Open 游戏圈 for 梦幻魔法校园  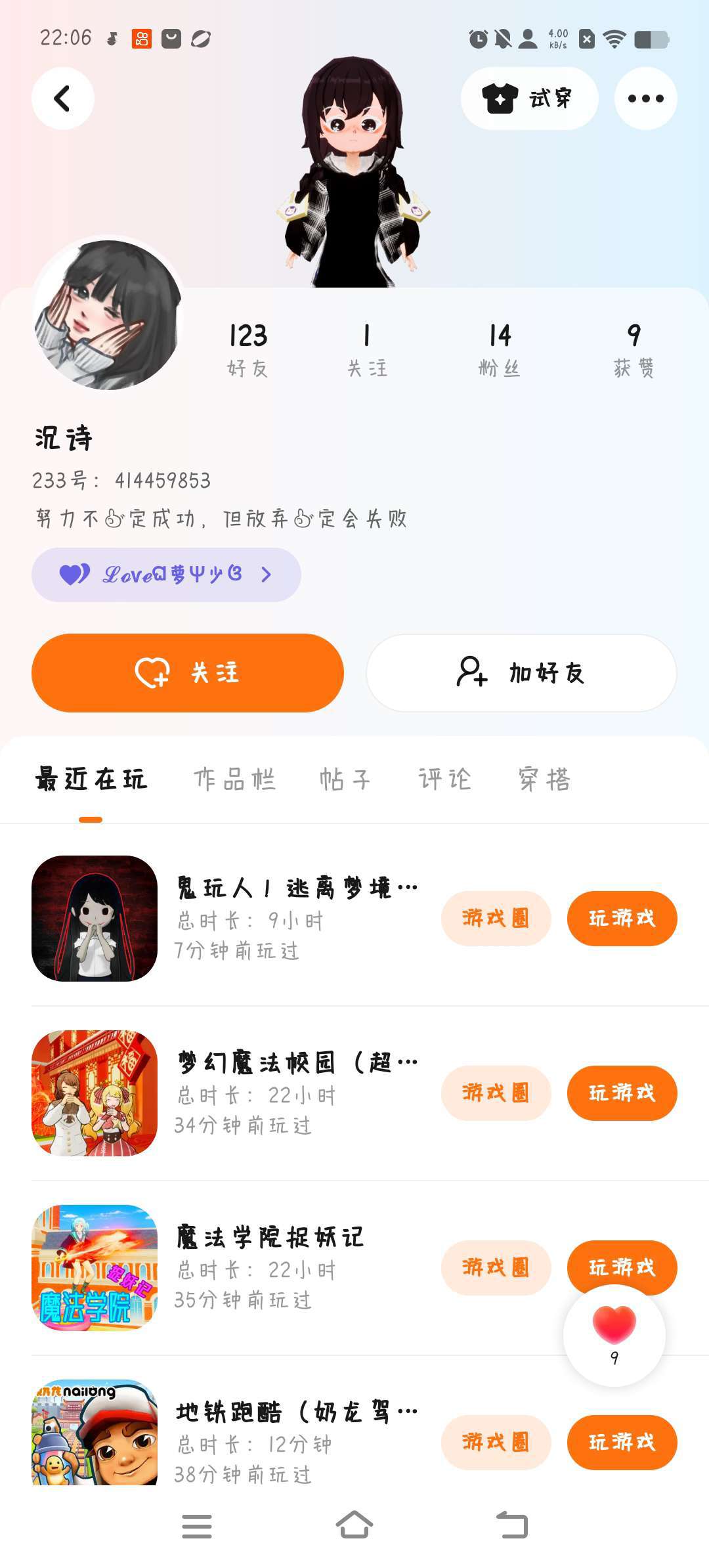496,1093
